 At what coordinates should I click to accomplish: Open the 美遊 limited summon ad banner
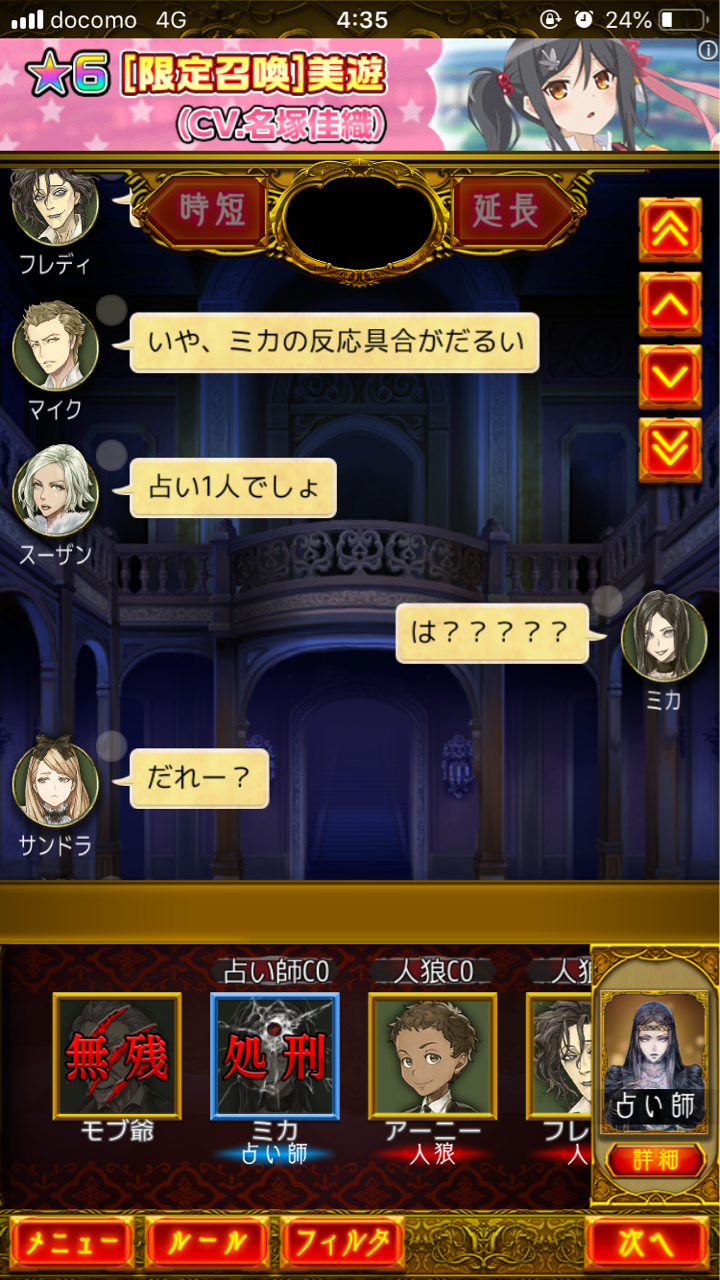click(360, 95)
